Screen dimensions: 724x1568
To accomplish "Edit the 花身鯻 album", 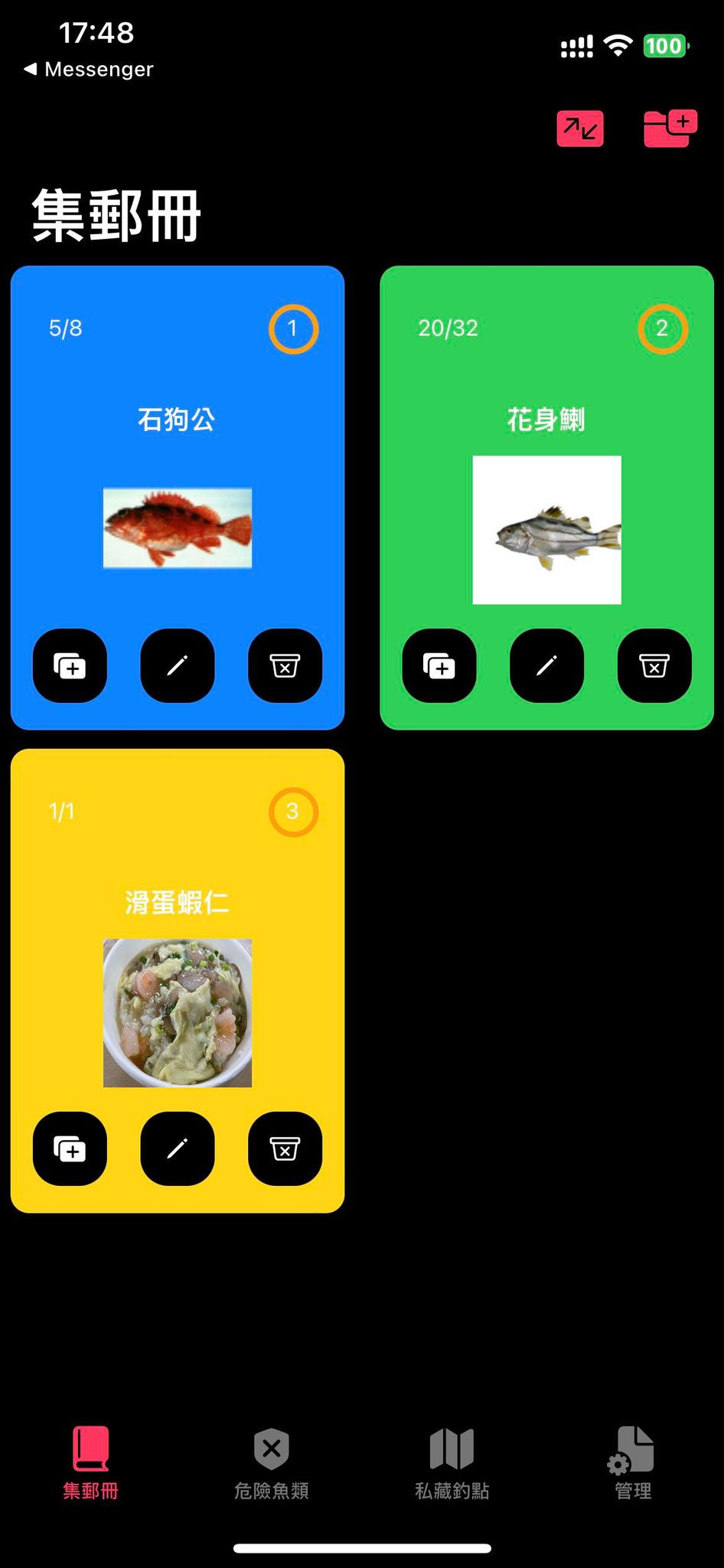I will (546, 665).
